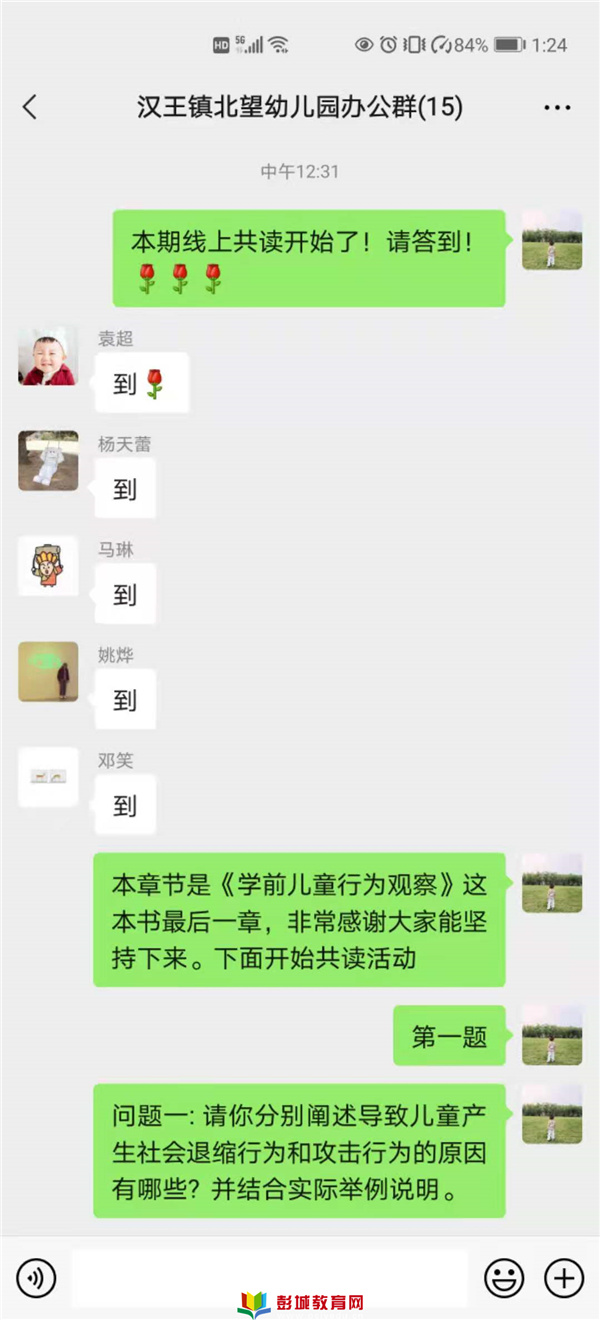Open the emoji picker
This screenshot has height=1320, width=600.
coord(504,1277)
